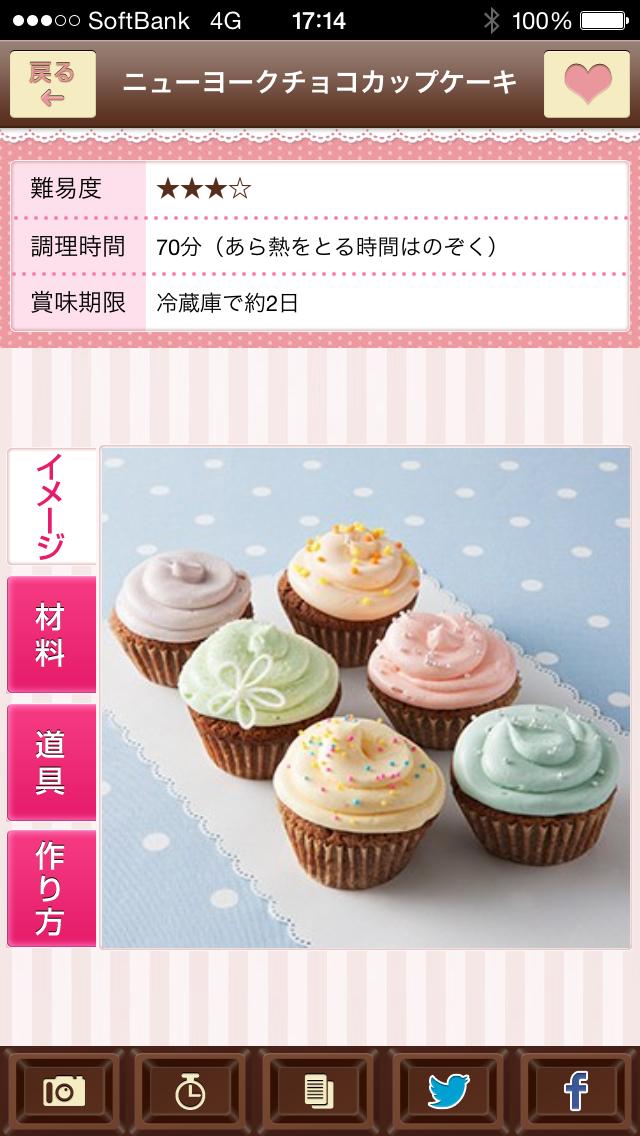Screen dimensions: 640x1136
Task: Show the 作り方 instructions tab
Action: tap(52, 888)
